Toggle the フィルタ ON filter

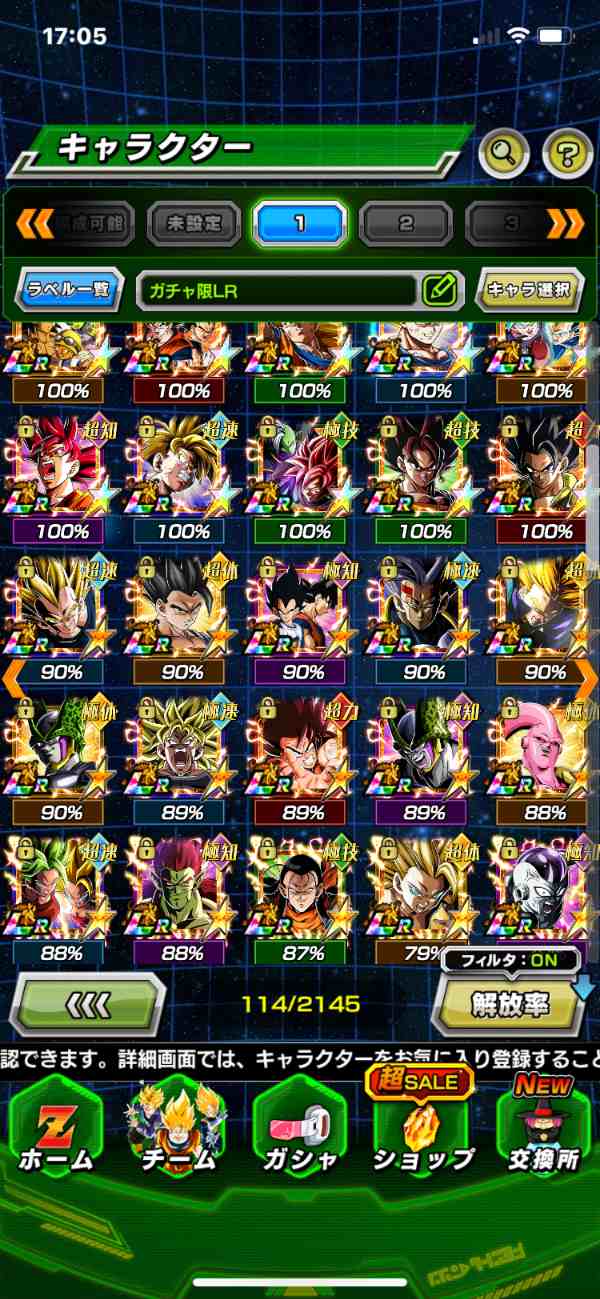tap(510, 961)
